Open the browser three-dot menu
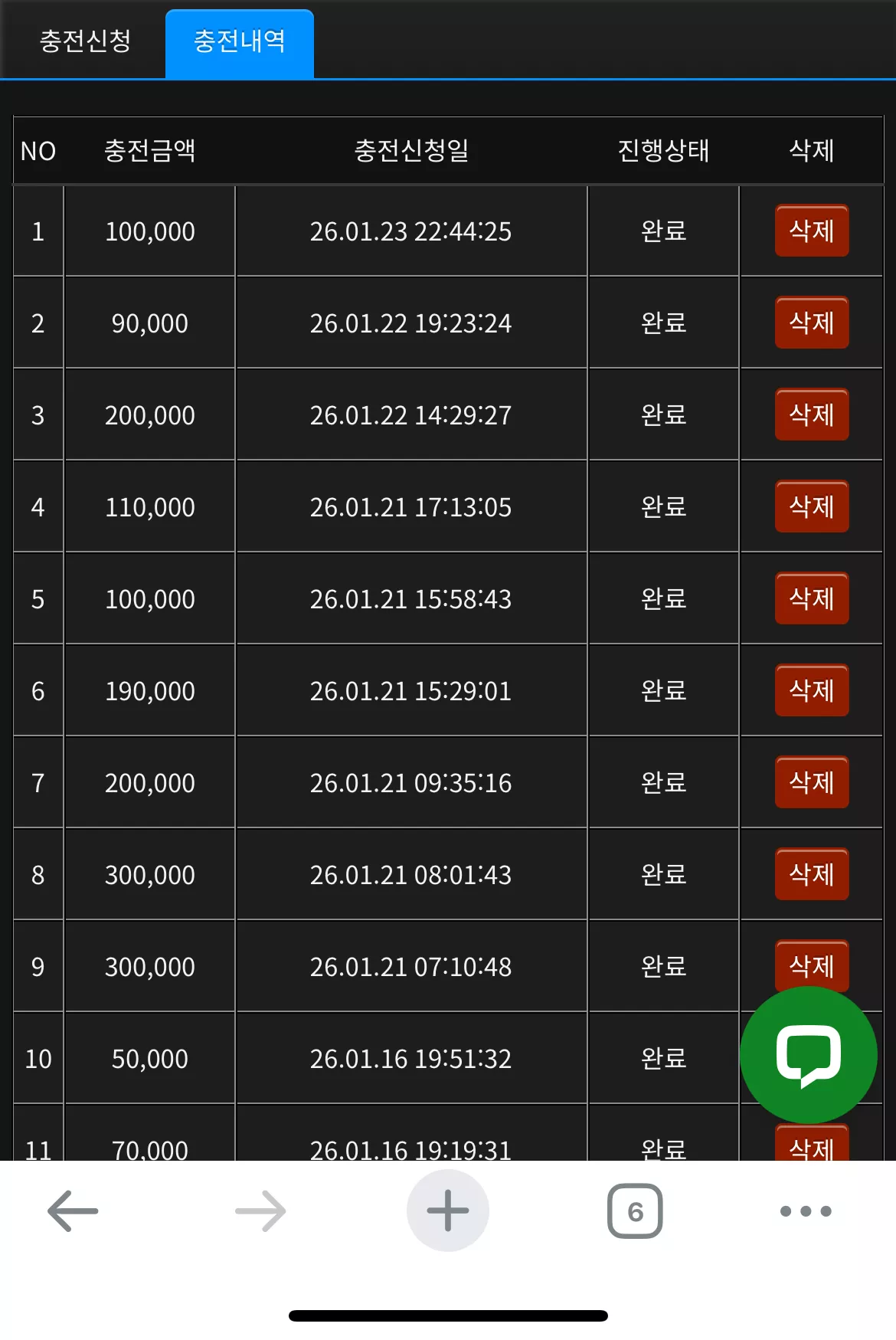The height and width of the screenshot is (1340, 896). click(x=806, y=1211)
